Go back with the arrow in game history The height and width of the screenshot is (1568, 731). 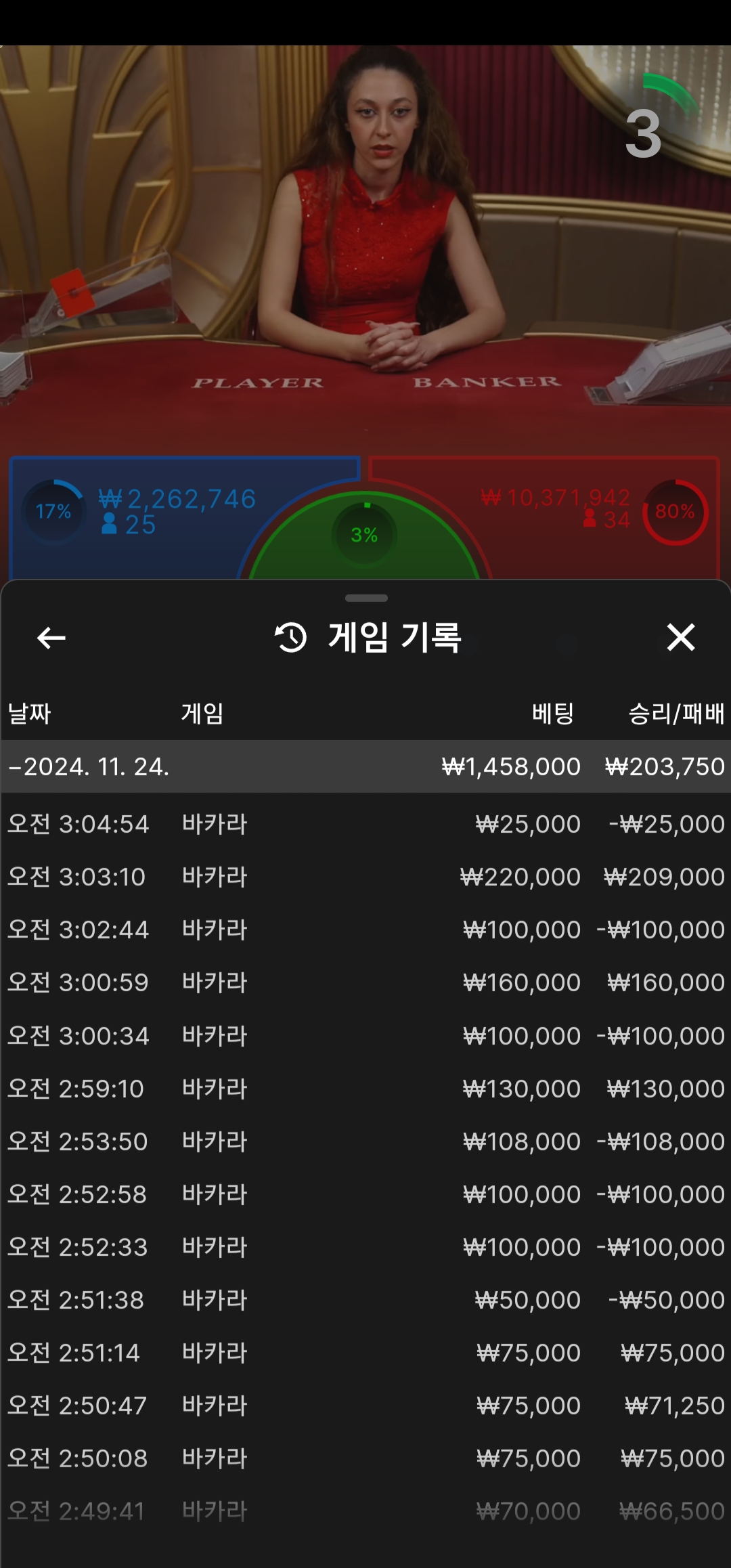click(x=51, y=637)
